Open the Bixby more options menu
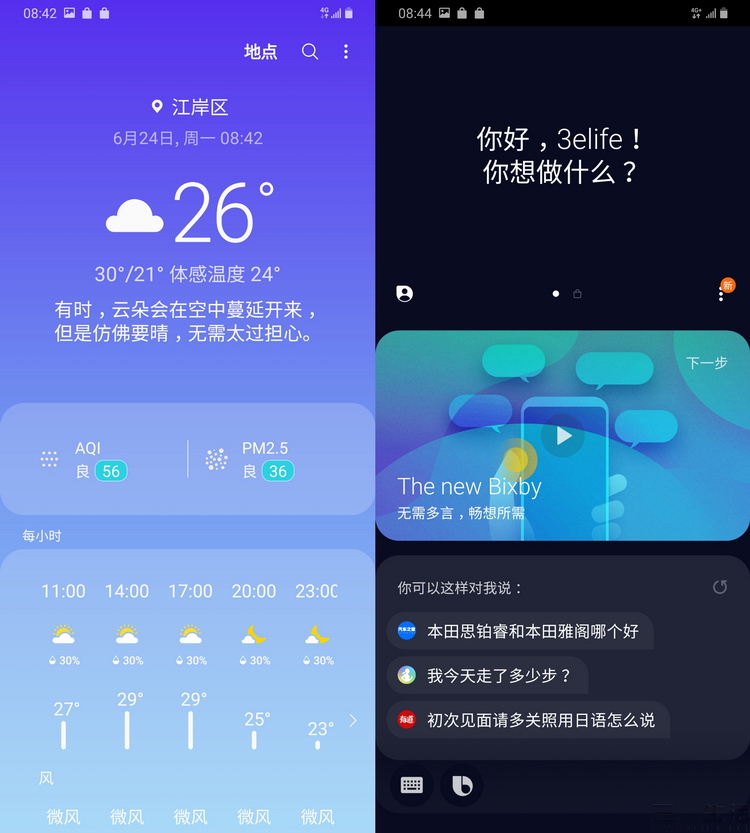Screen dimensions: 750x833 721,295
